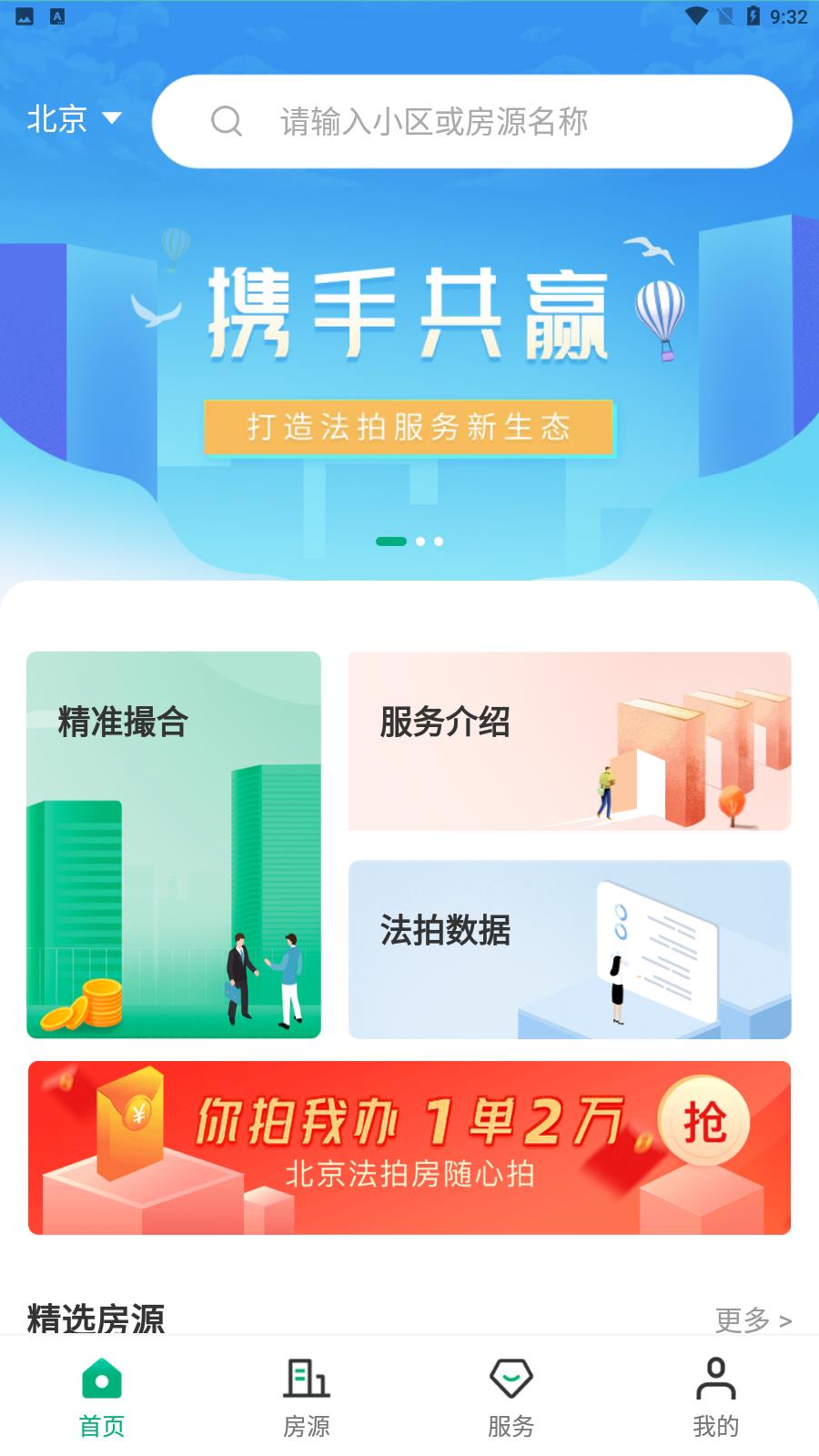Open the 携手共赢 banner

pos(409,364)
